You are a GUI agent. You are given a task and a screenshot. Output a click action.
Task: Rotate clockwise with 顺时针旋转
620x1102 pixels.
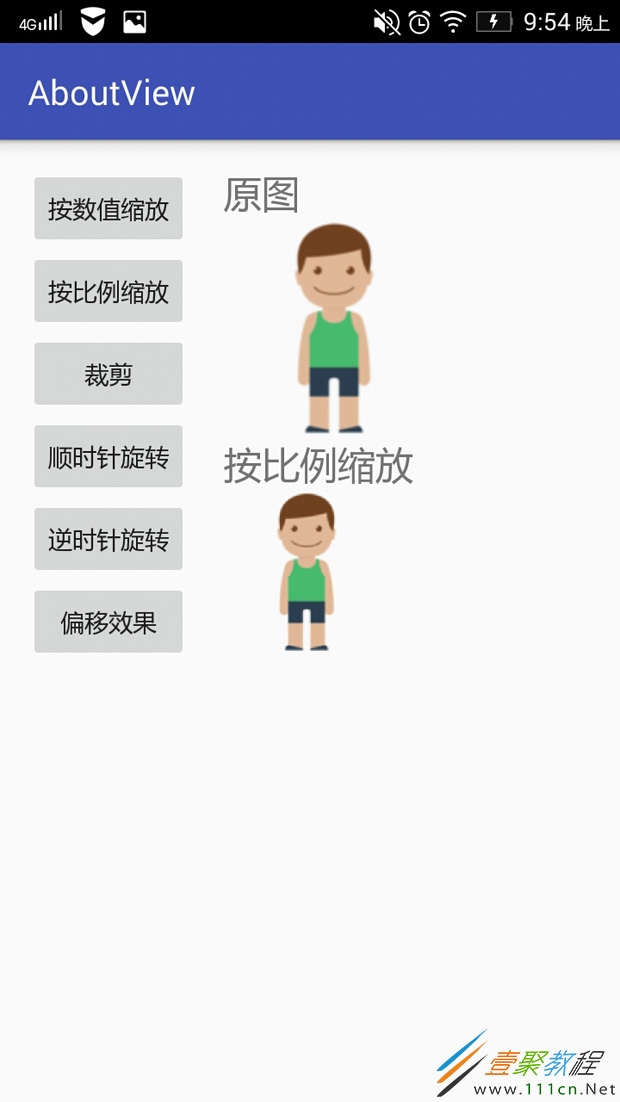click(x=108, y=457)
